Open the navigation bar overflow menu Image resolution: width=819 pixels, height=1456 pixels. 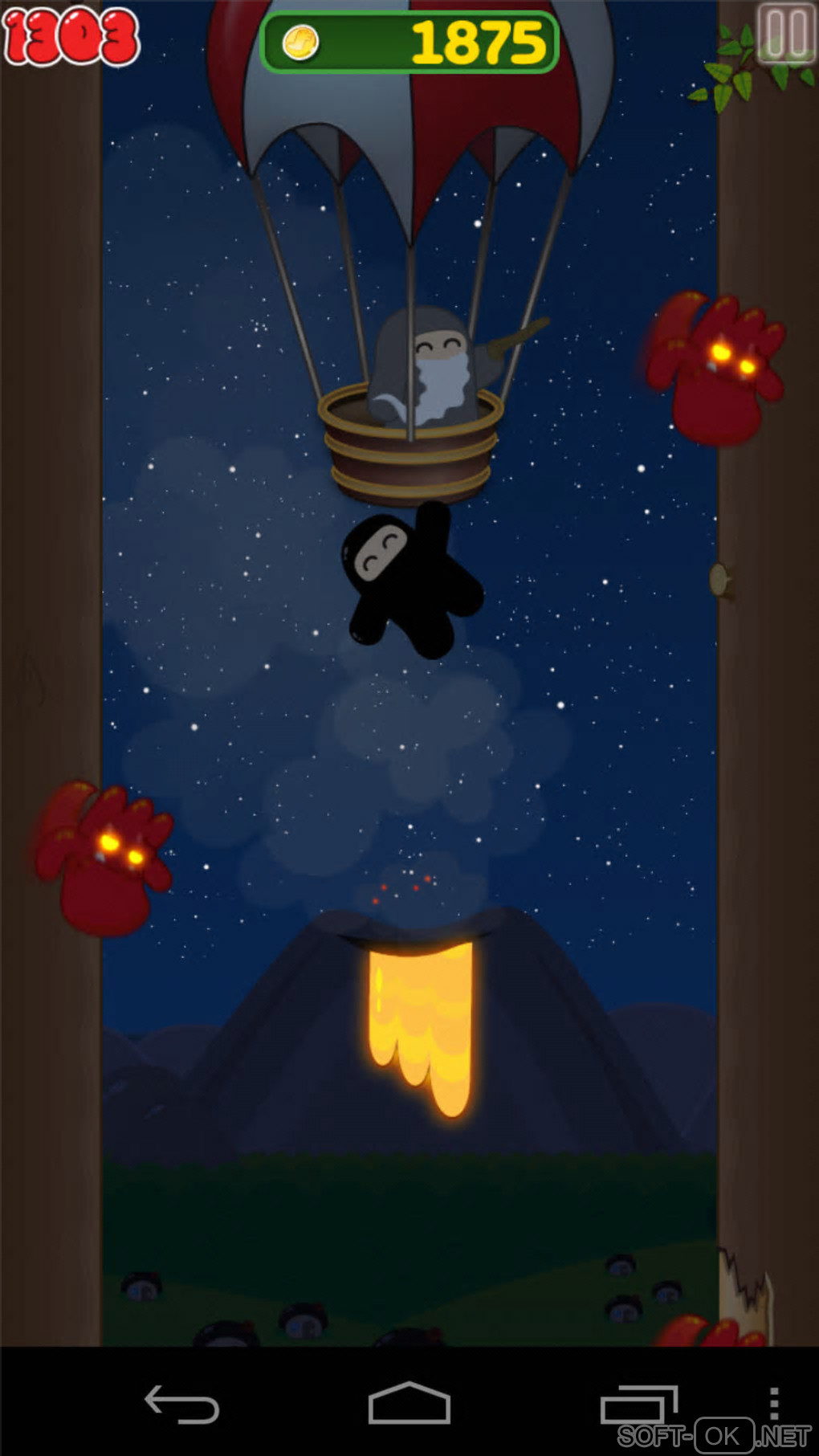(x=774, y=1403)
